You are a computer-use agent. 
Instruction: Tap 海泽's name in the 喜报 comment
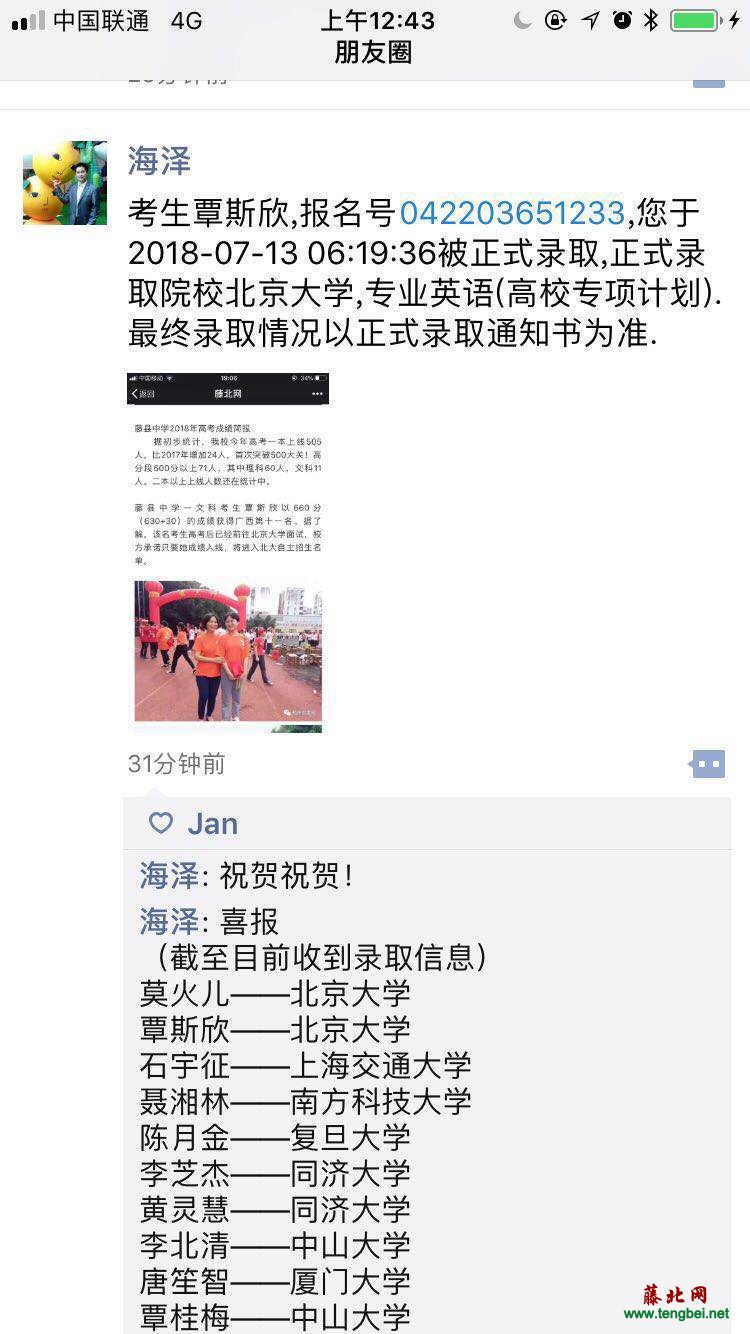pyautogui.click(x=169, y=921)
